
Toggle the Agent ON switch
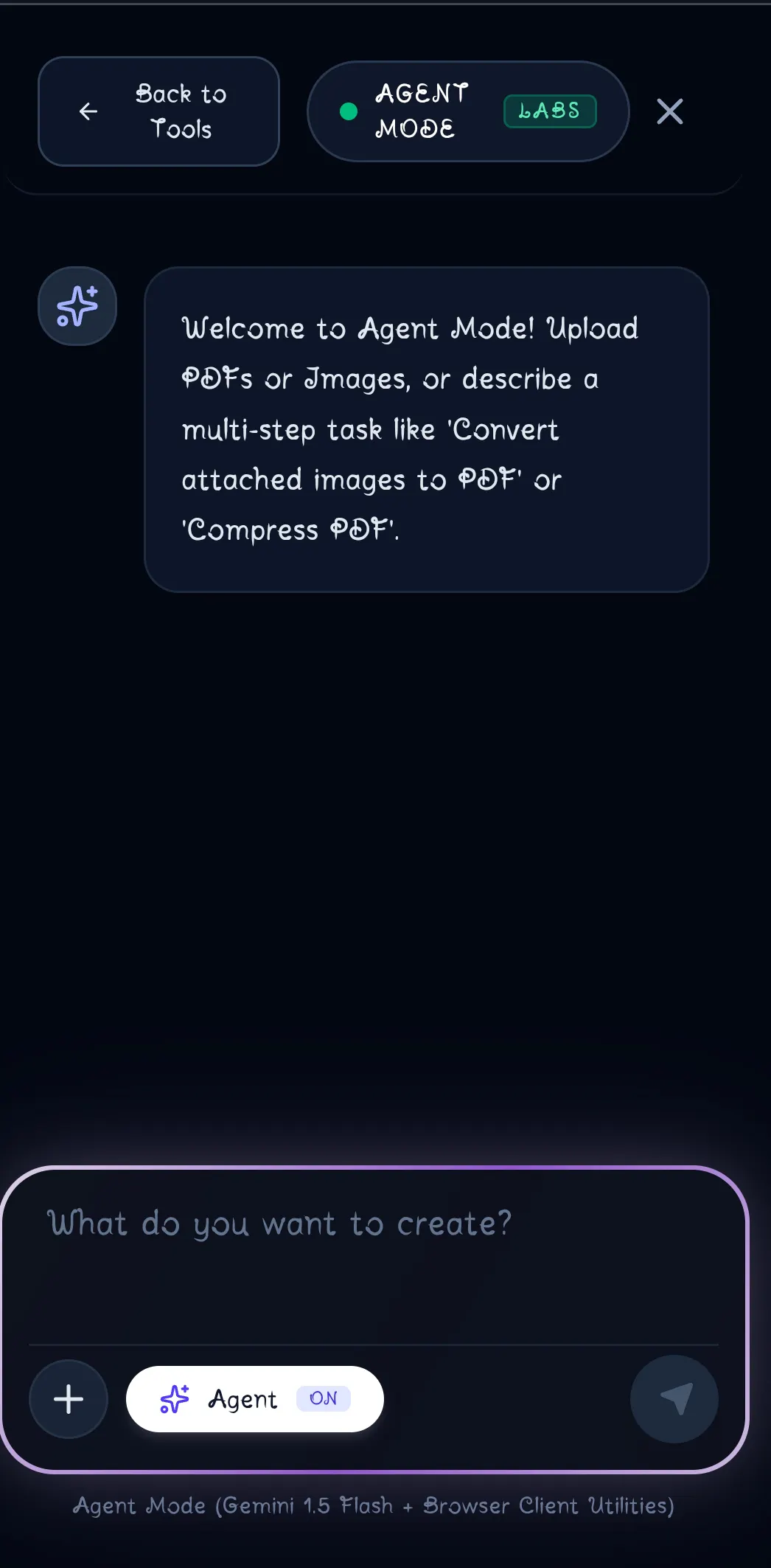pos(255,1399)
